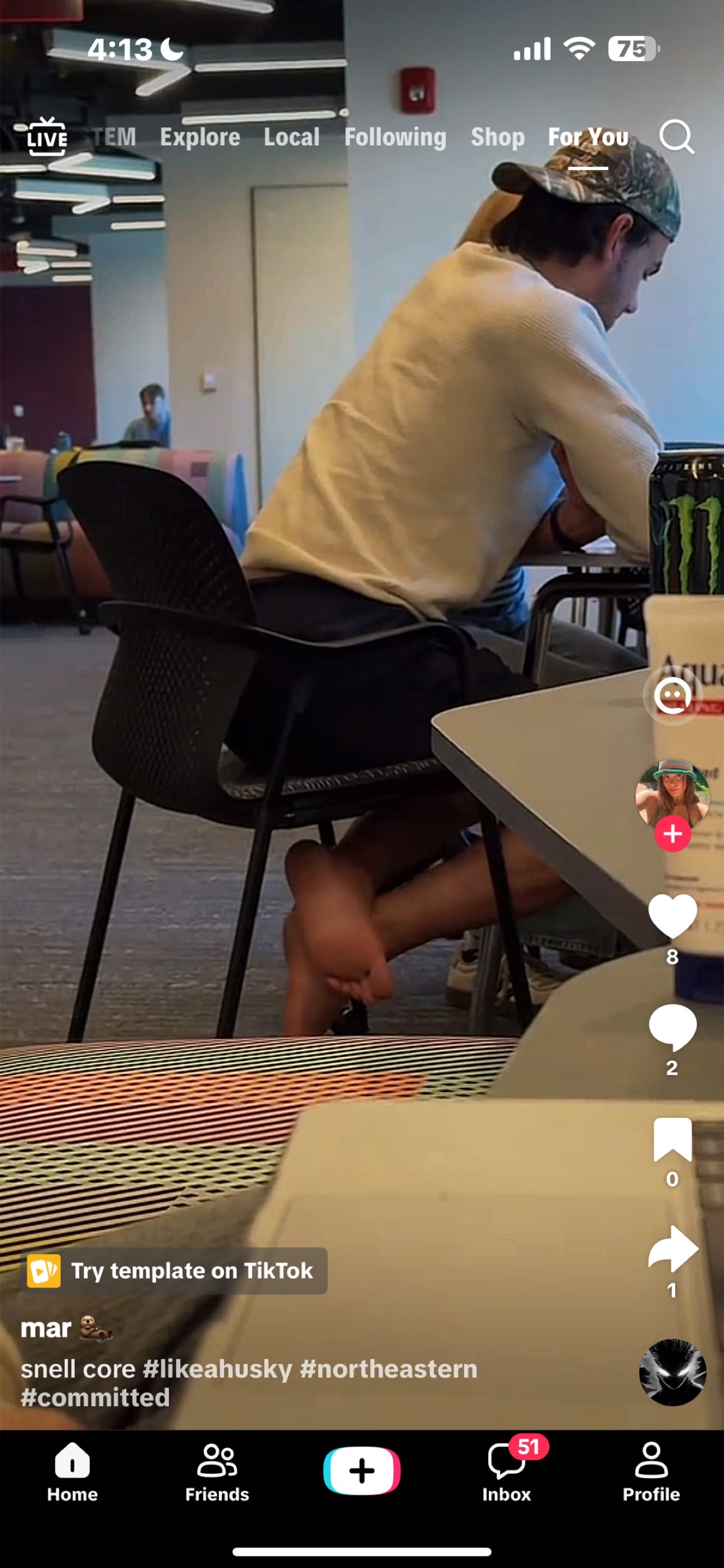
Task: Select the For You tab
Action: [588, 138]
